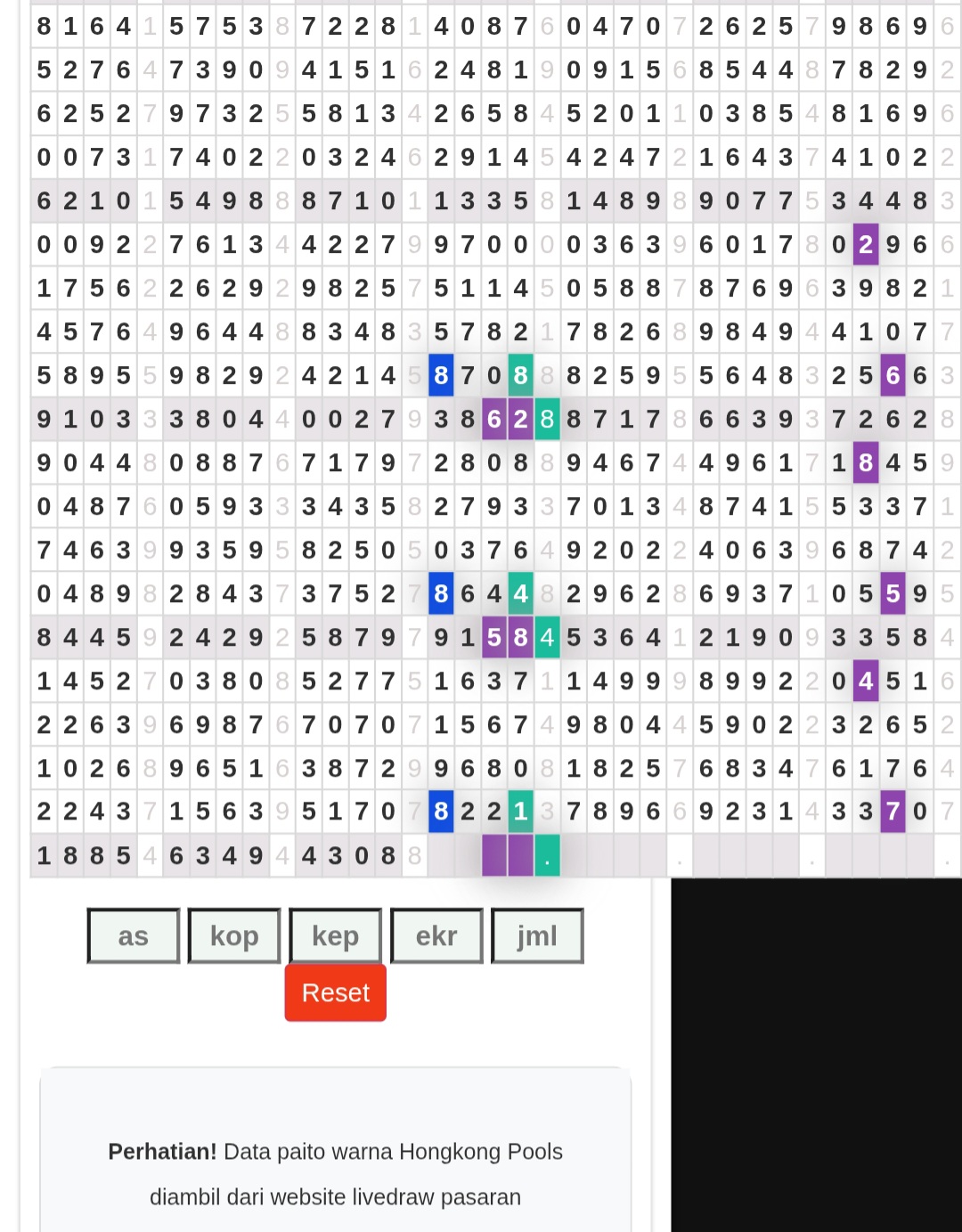Select the 'kep' column button
This screenshot has height=1232, width=962.
pyautogui.click(x=335, y=935)
